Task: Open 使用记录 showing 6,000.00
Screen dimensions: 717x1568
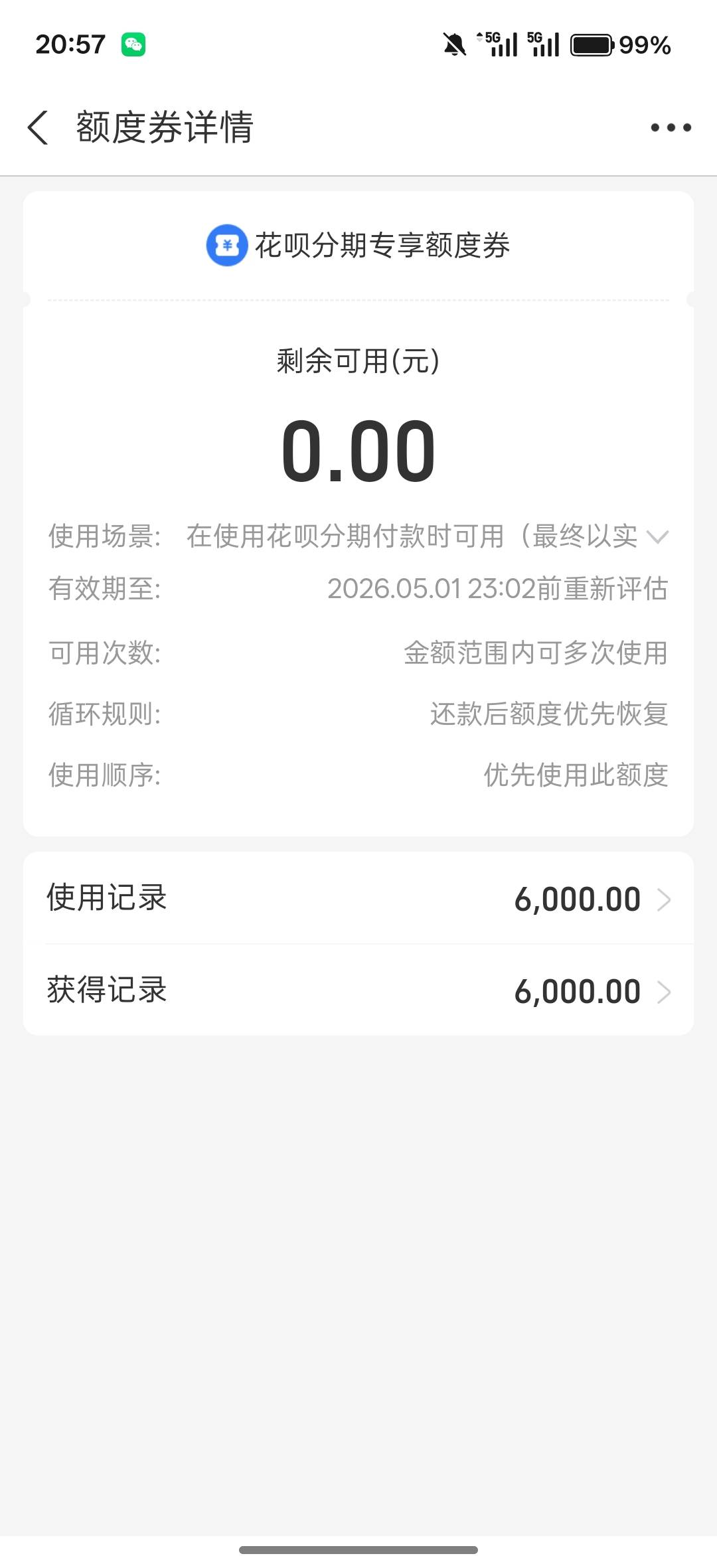Action: 358,898
